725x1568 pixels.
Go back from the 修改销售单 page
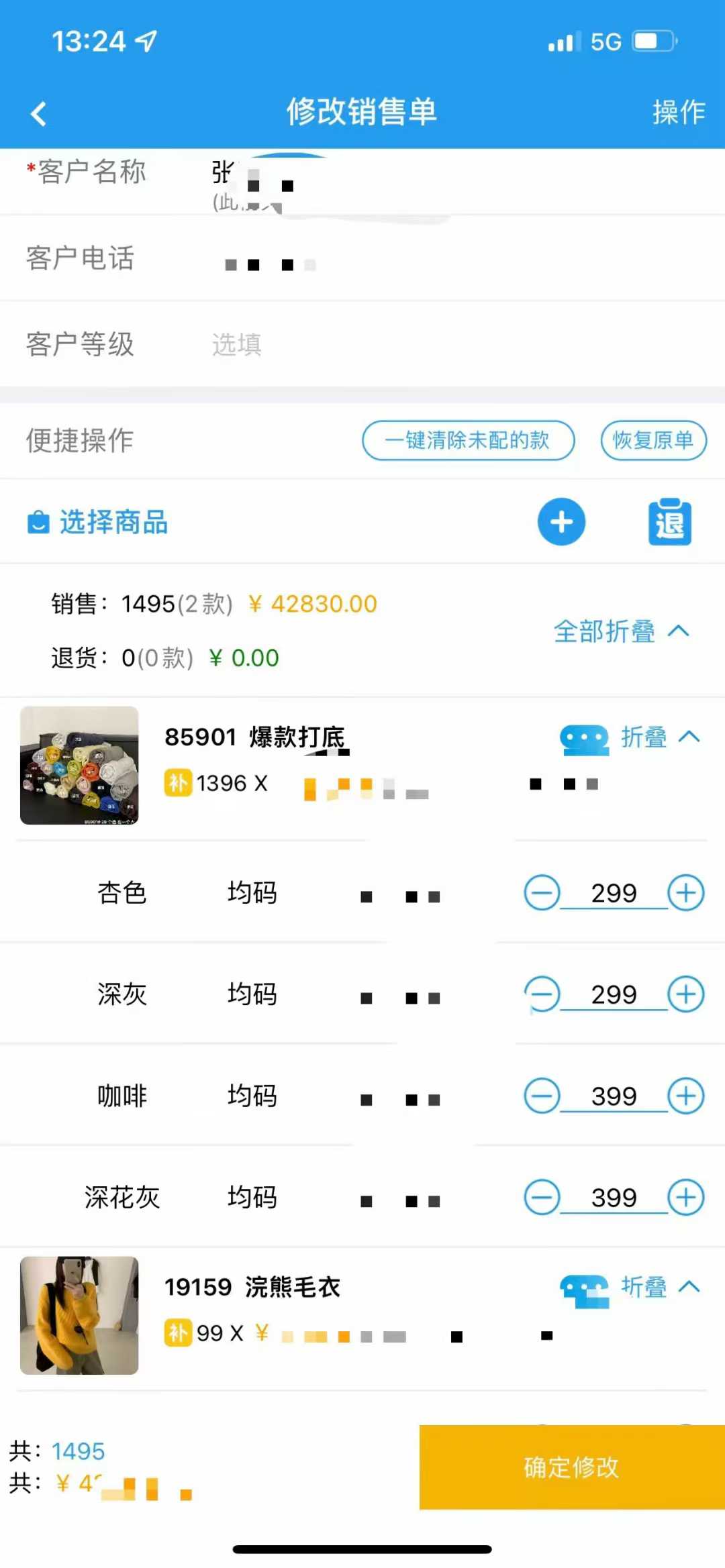tap(39, 113)
